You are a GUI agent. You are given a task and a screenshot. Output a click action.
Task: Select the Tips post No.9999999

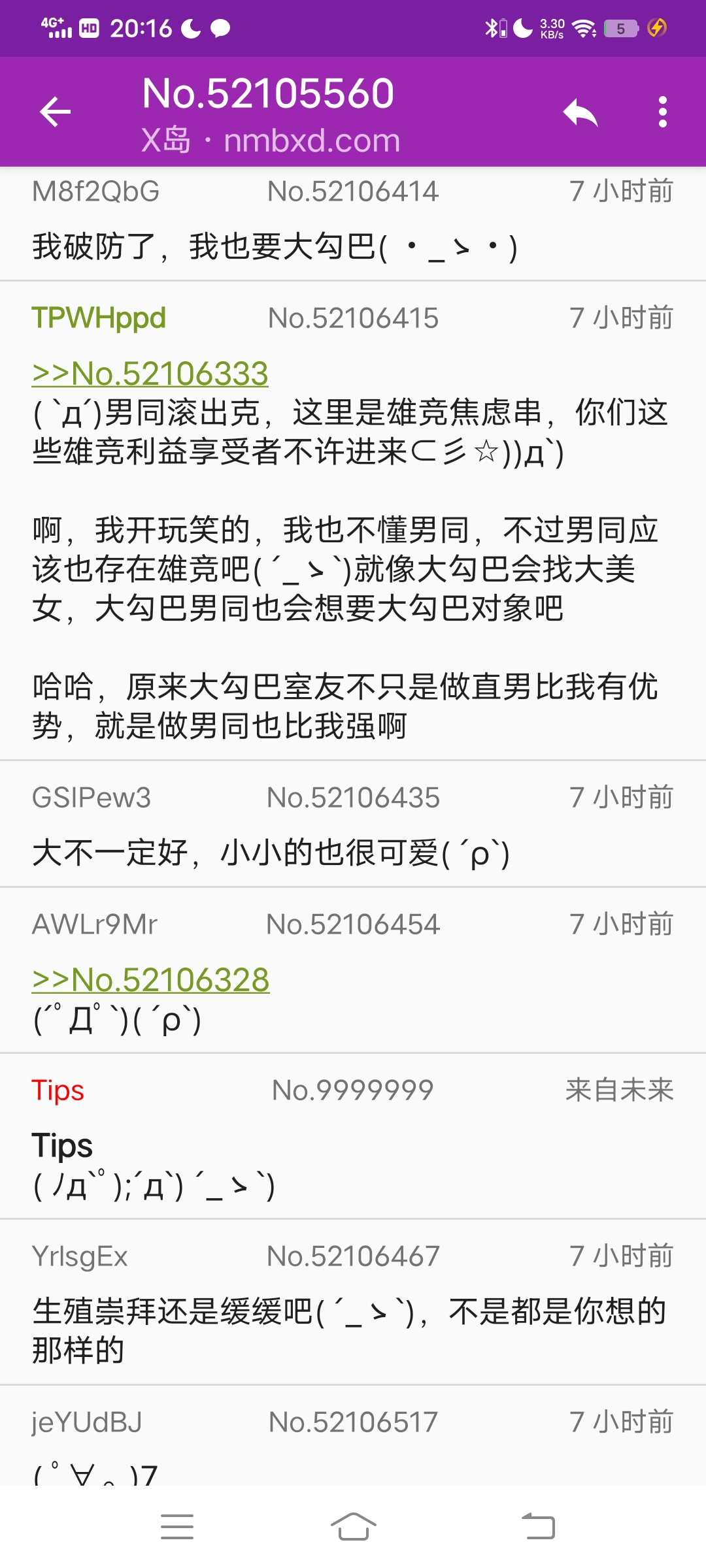tap(353, 1137)
